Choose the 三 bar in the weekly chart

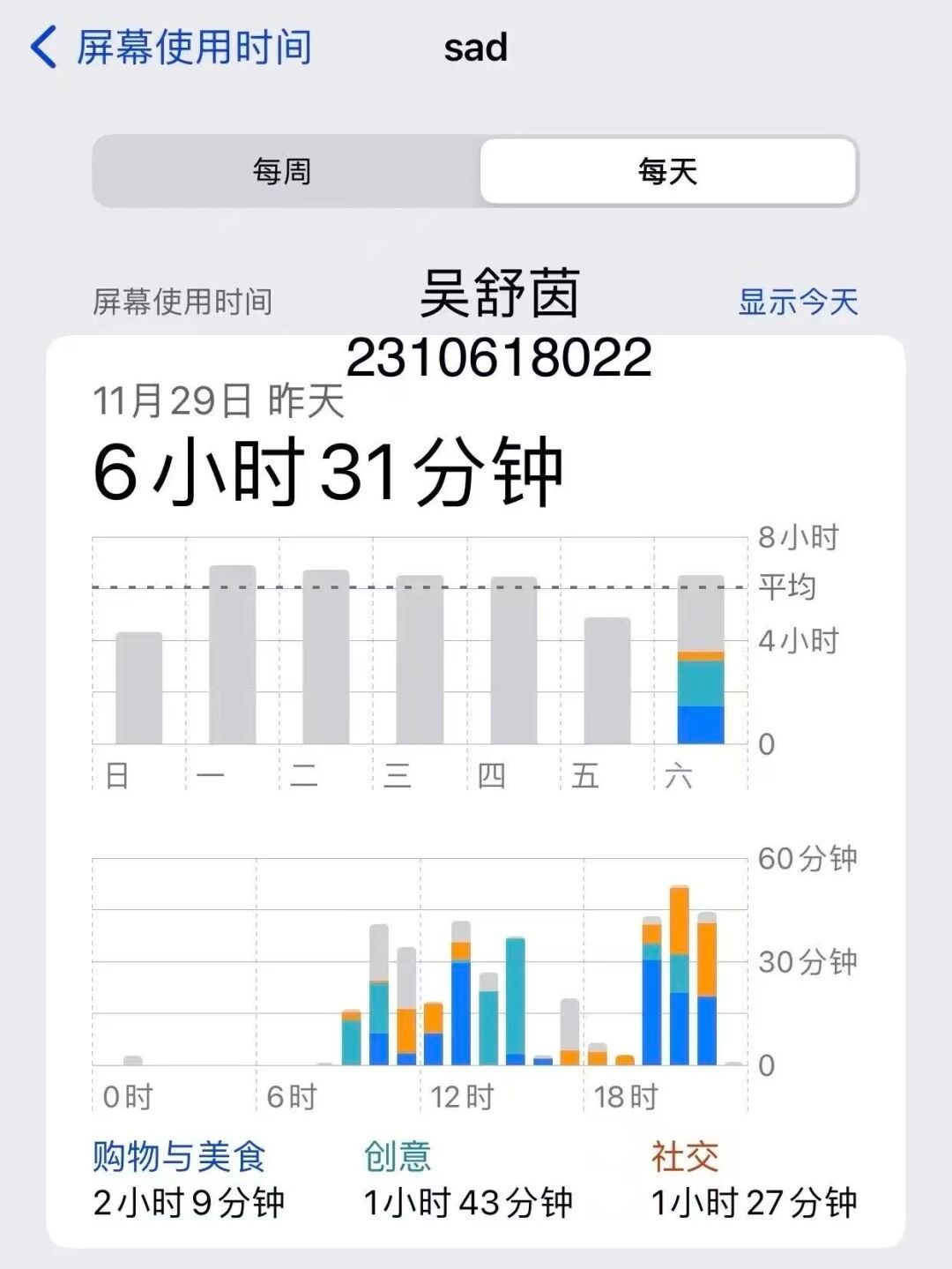coord(420,660)
